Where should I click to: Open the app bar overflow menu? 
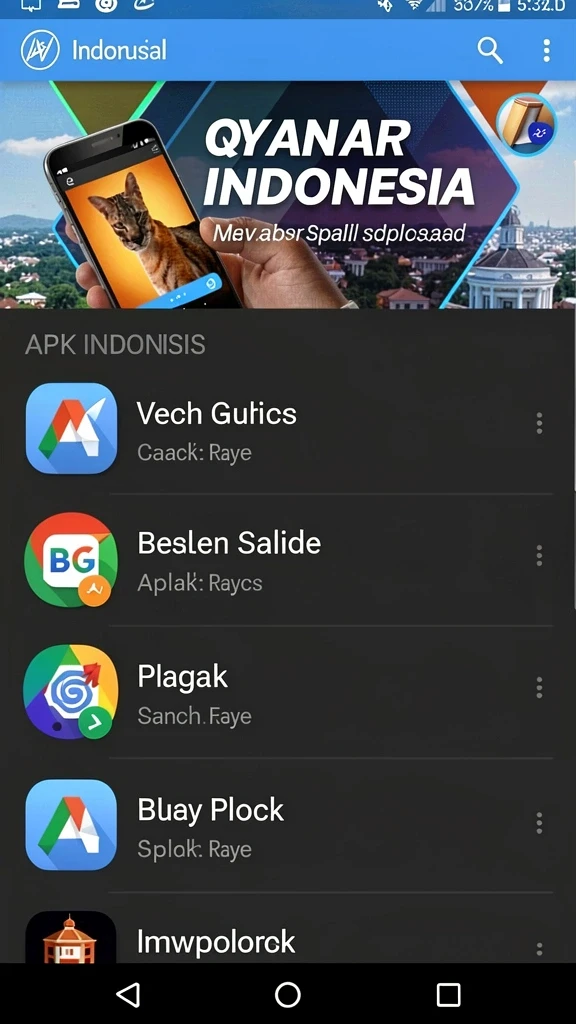coord(547,50)
